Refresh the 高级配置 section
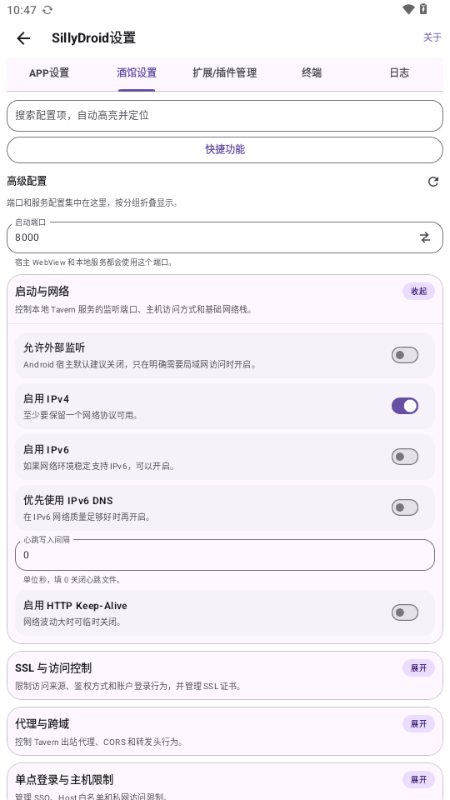Screen dimensions: 450x800 (433, 182)
